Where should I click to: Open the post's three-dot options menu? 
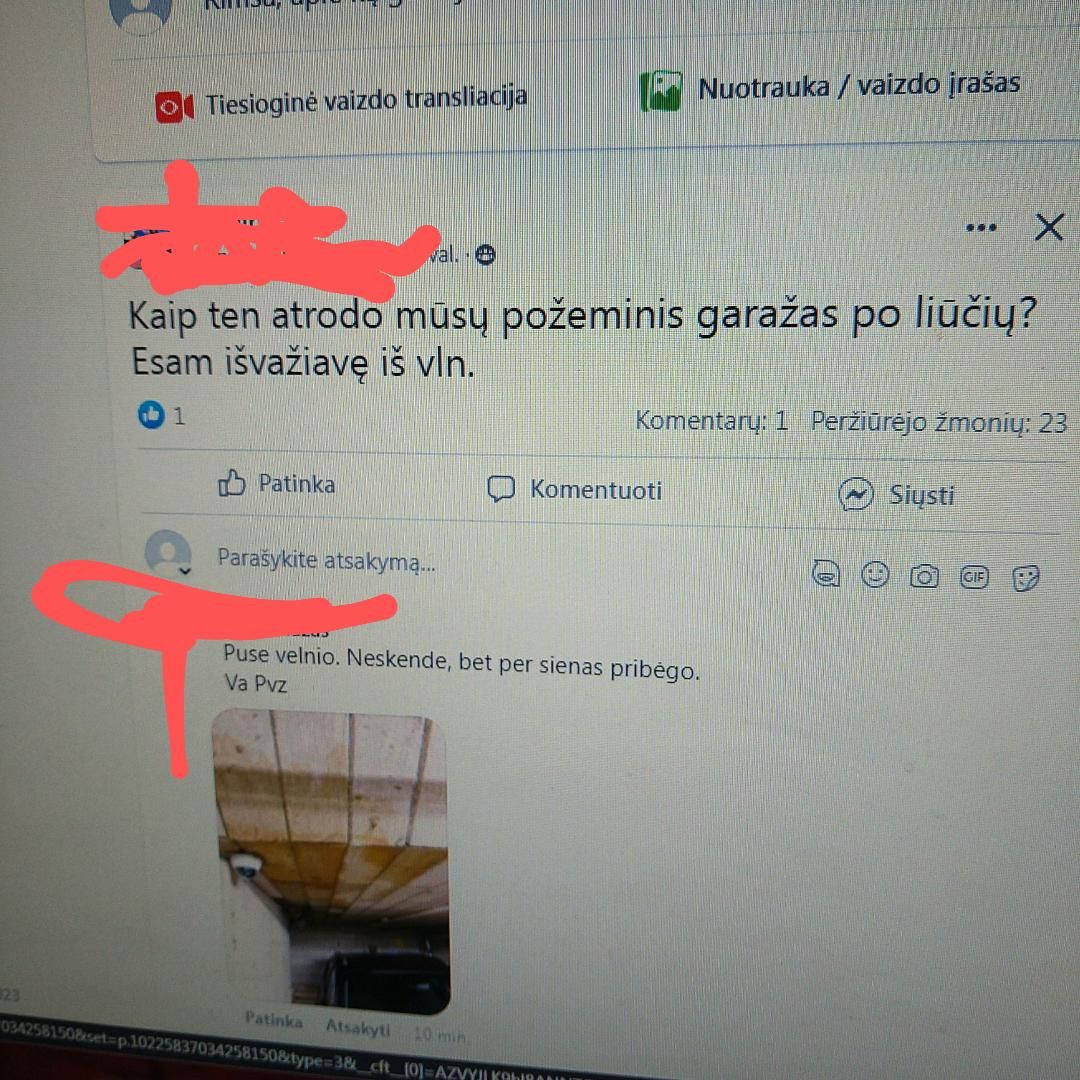980,228
